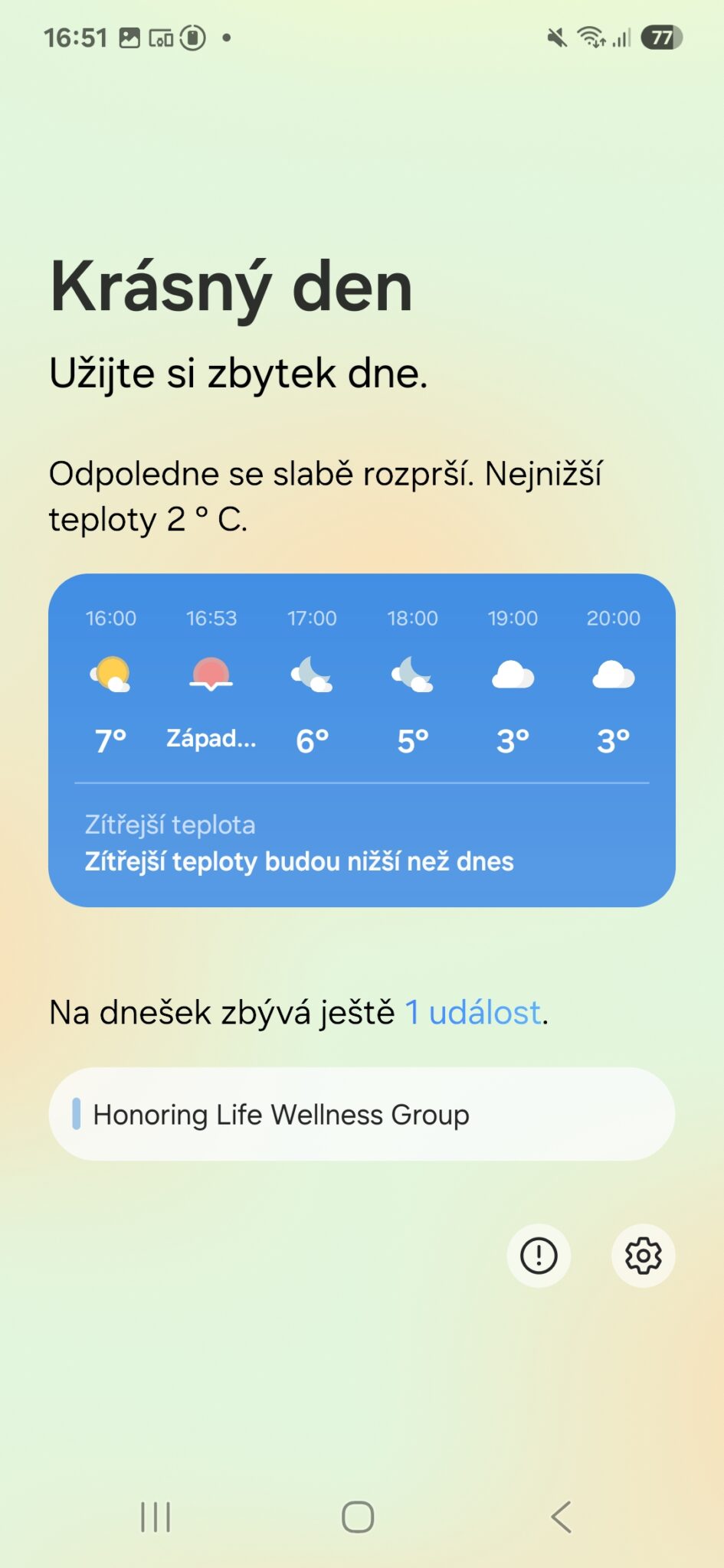The image size is (724, 1568).
Task: Tap the moon with cloud icon at 18:00
Action: click(x=412, y=674)
